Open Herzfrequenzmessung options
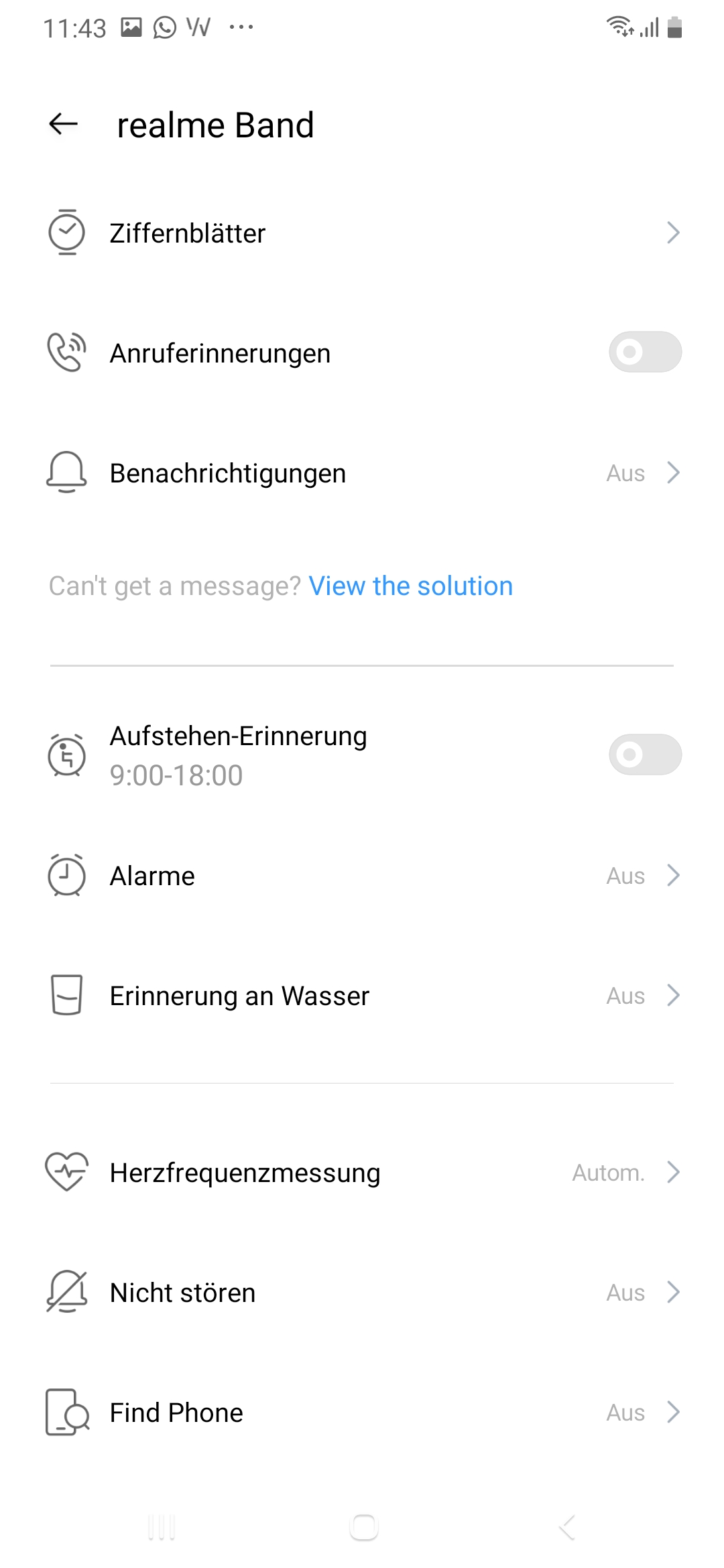Screen dimensions: 724x1568 coord(362,1173)
